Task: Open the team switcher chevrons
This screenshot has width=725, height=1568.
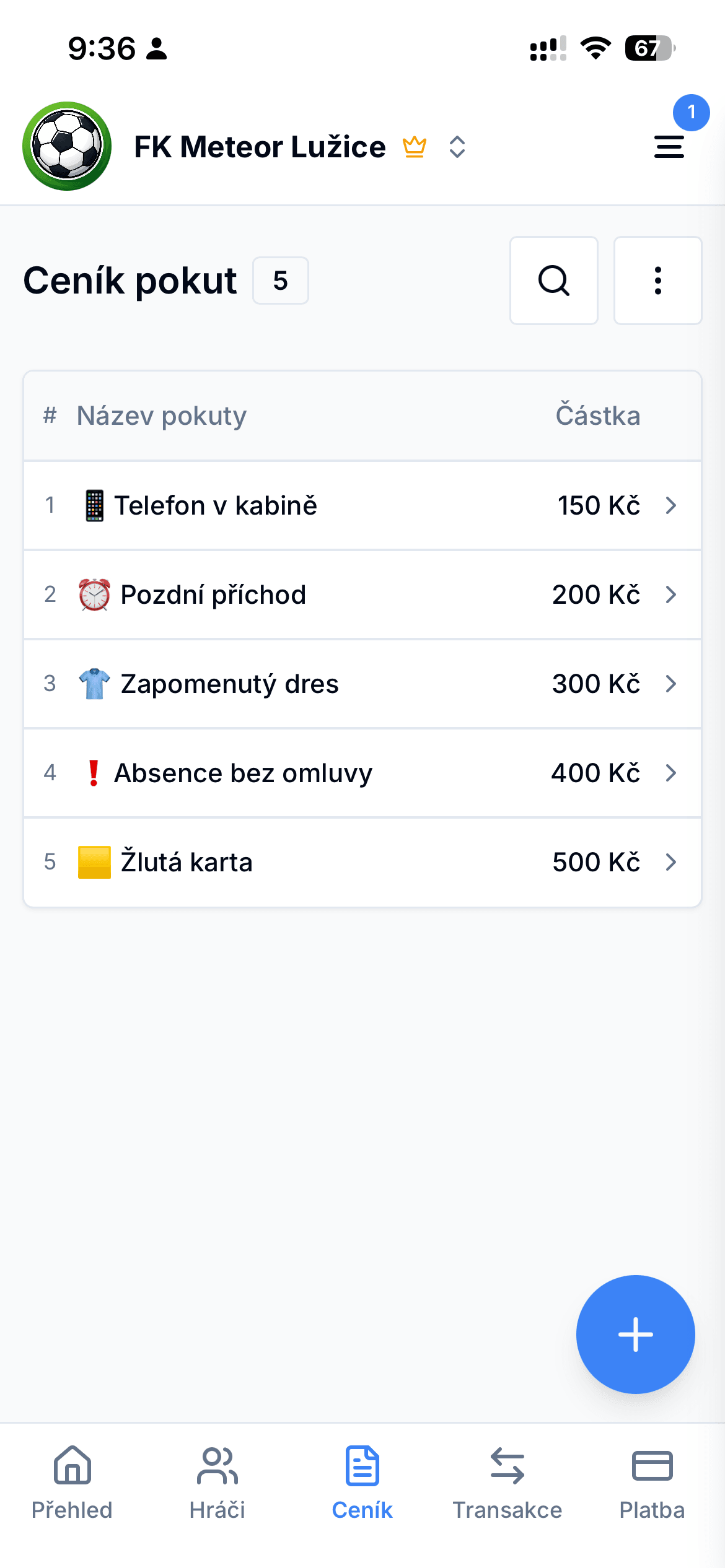Action: pos(457,147)
